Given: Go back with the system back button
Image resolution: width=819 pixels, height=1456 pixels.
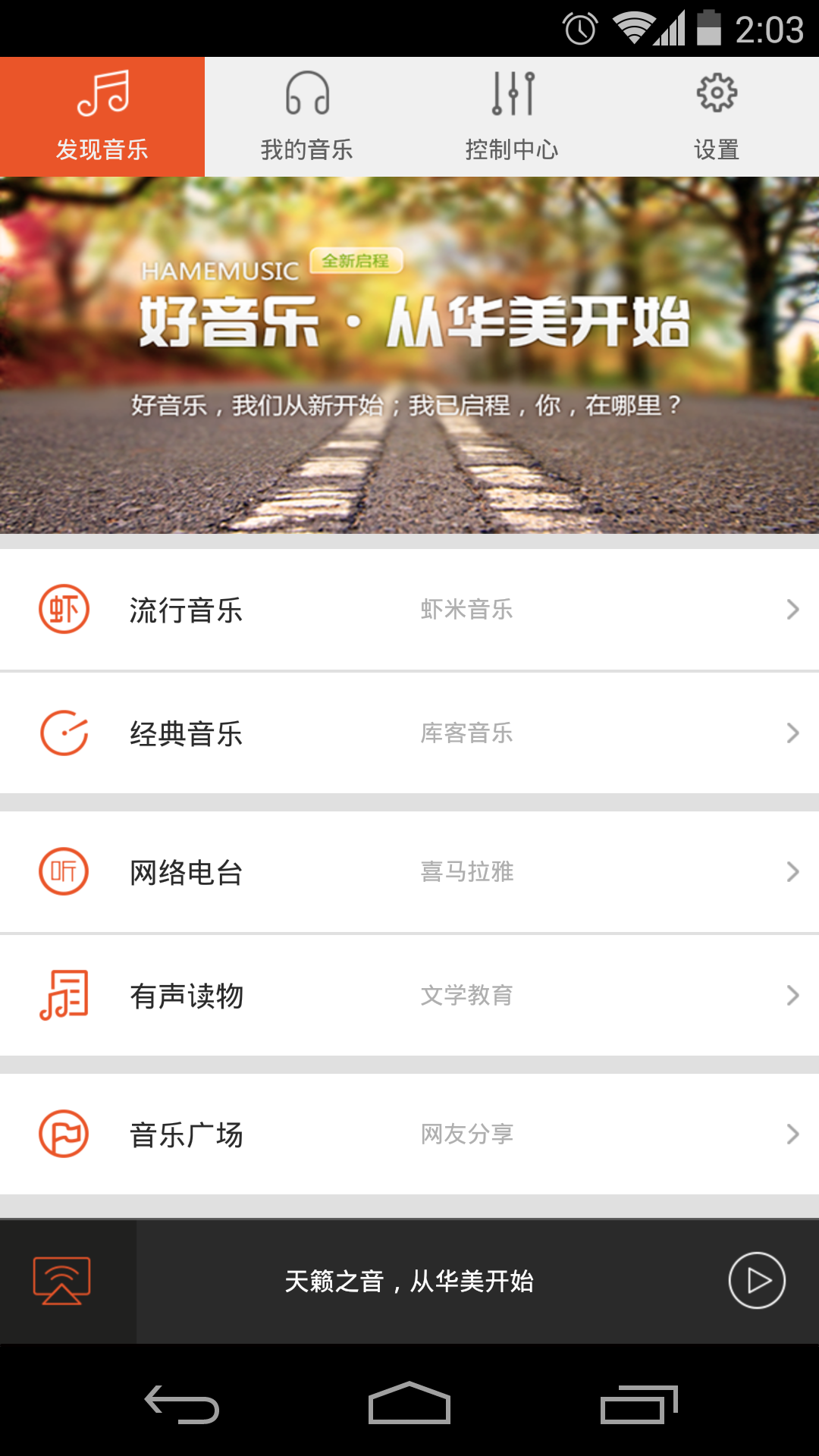Looking at the screenshot, I should click(x=182, y=1404).
